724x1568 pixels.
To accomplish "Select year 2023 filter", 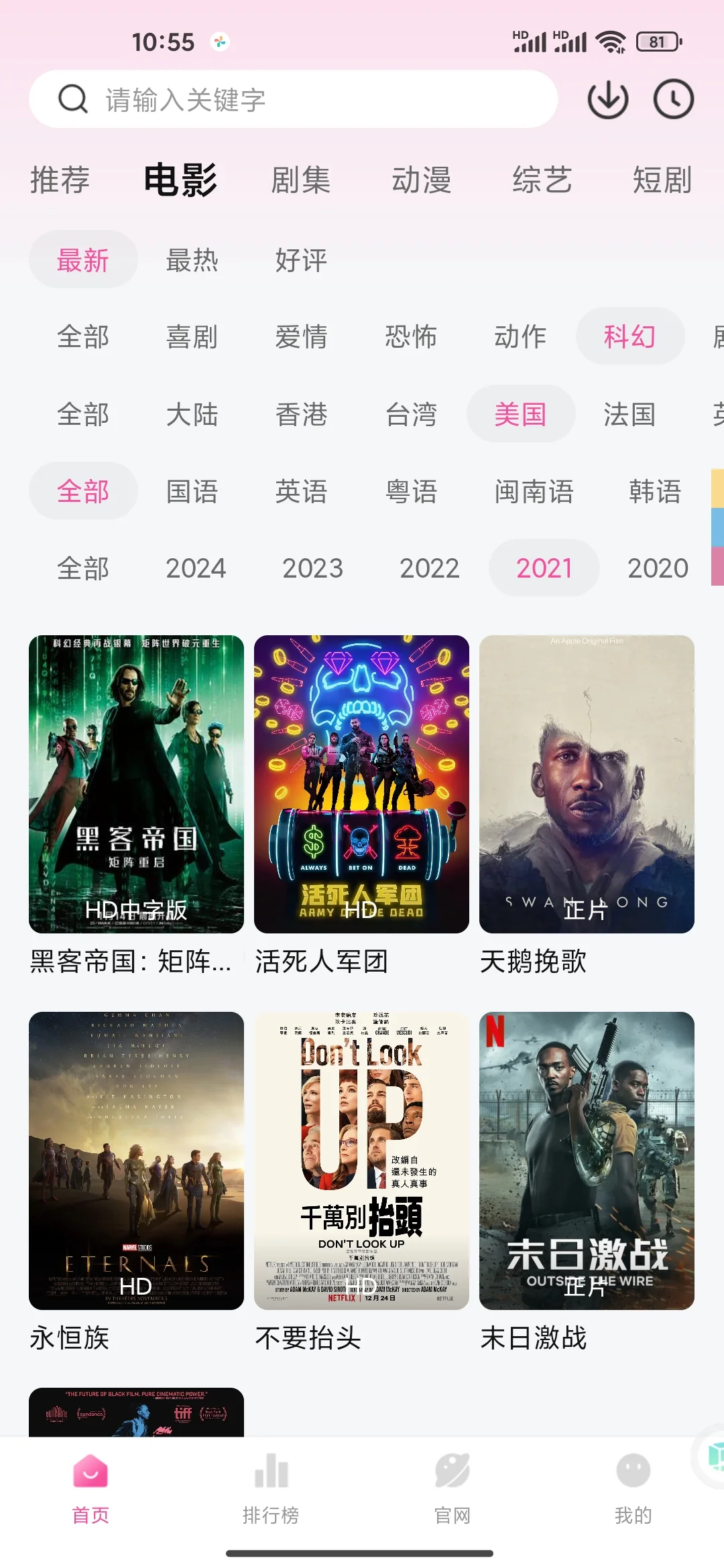I will (312, 568).
